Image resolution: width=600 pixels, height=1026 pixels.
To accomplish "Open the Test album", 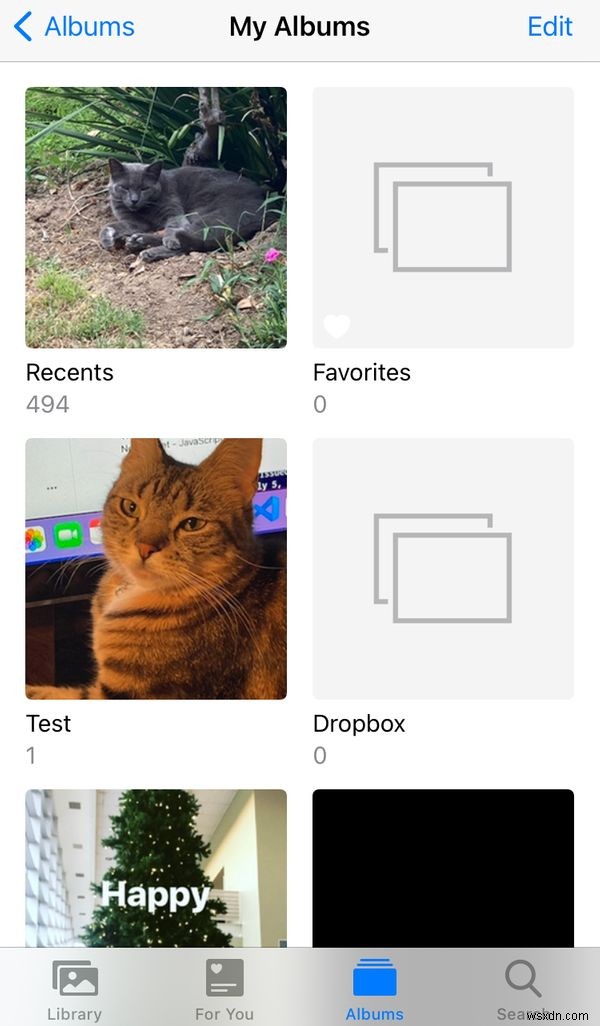I will point(156,568).
